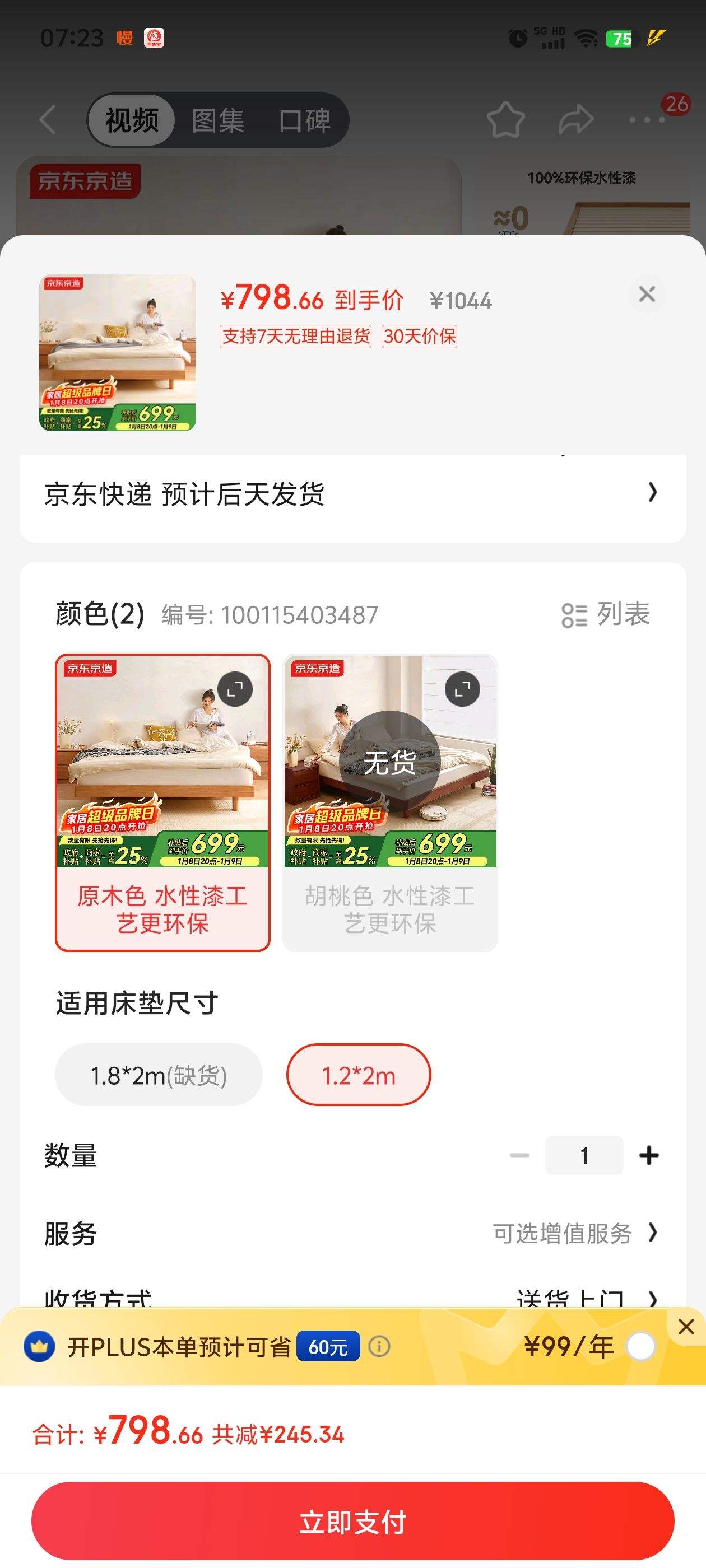The width and height of the screenshot is (706, 1568).
Task: Choose the 1.2*2m mattress size
Action: [358, 1076]
